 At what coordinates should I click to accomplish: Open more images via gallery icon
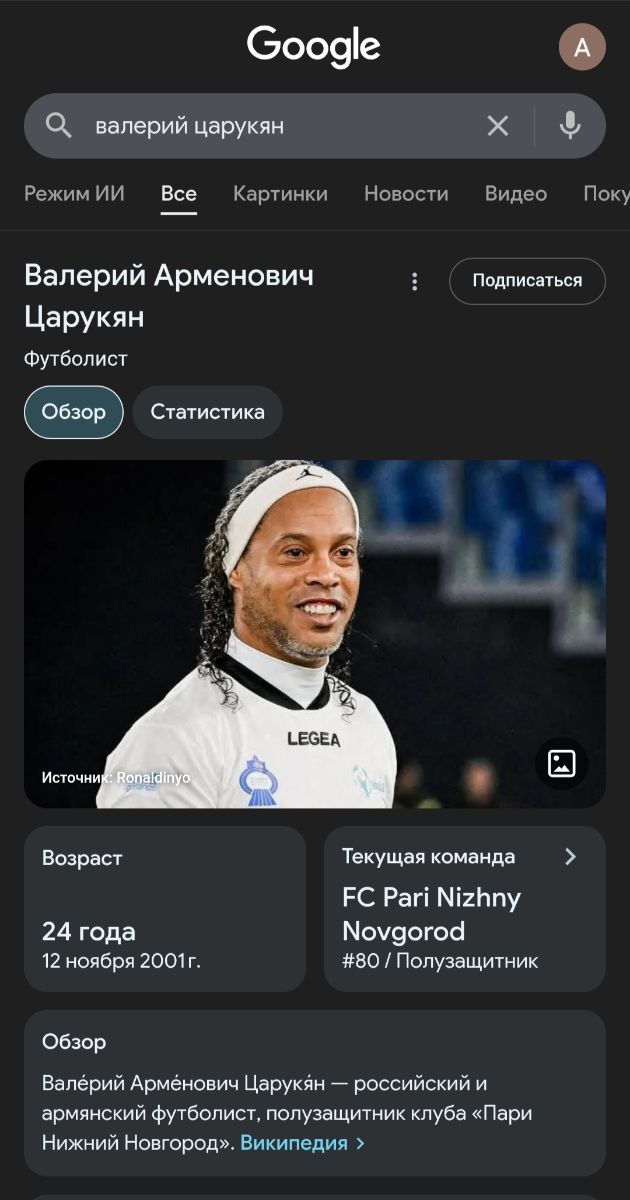pos(561,764)
